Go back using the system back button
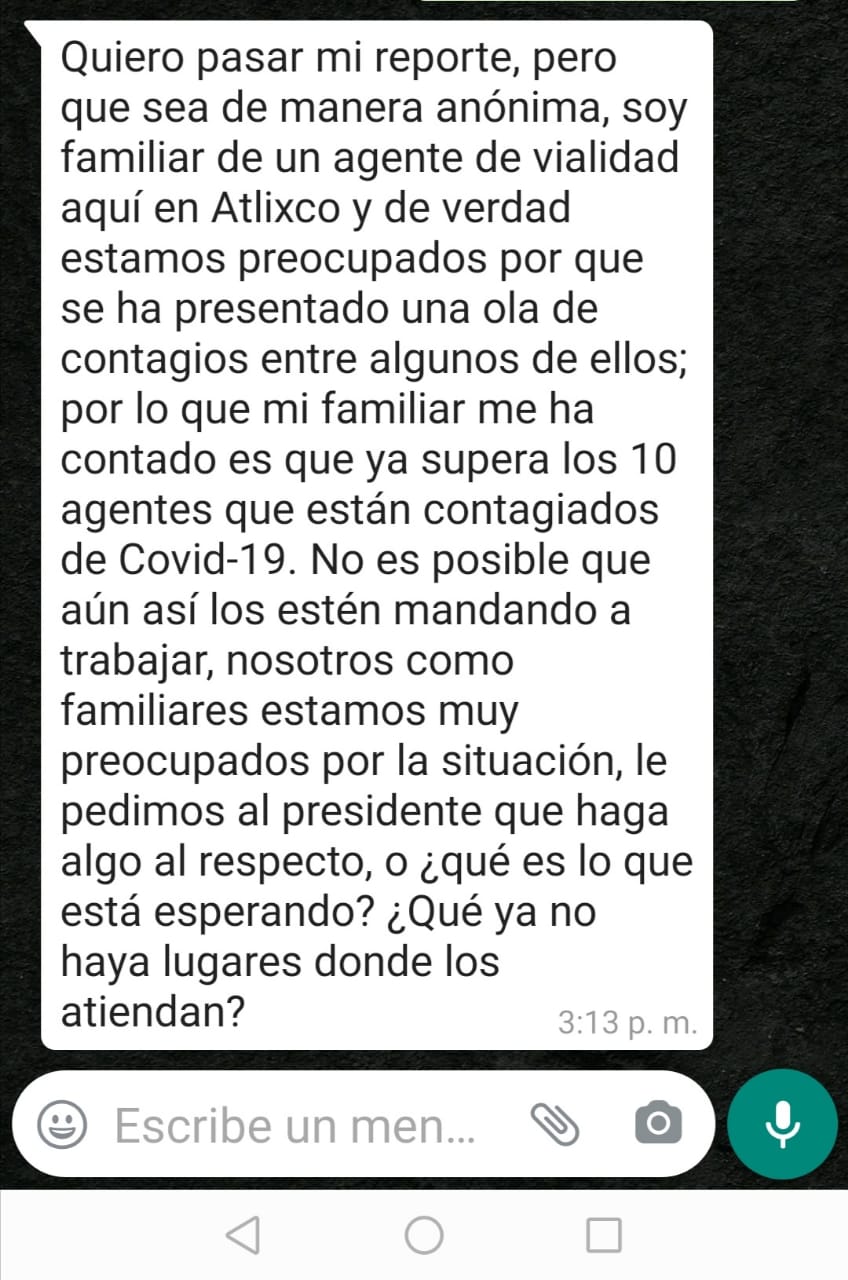The height and width of the screenshot is (1280, 848). coord(243,1235)
